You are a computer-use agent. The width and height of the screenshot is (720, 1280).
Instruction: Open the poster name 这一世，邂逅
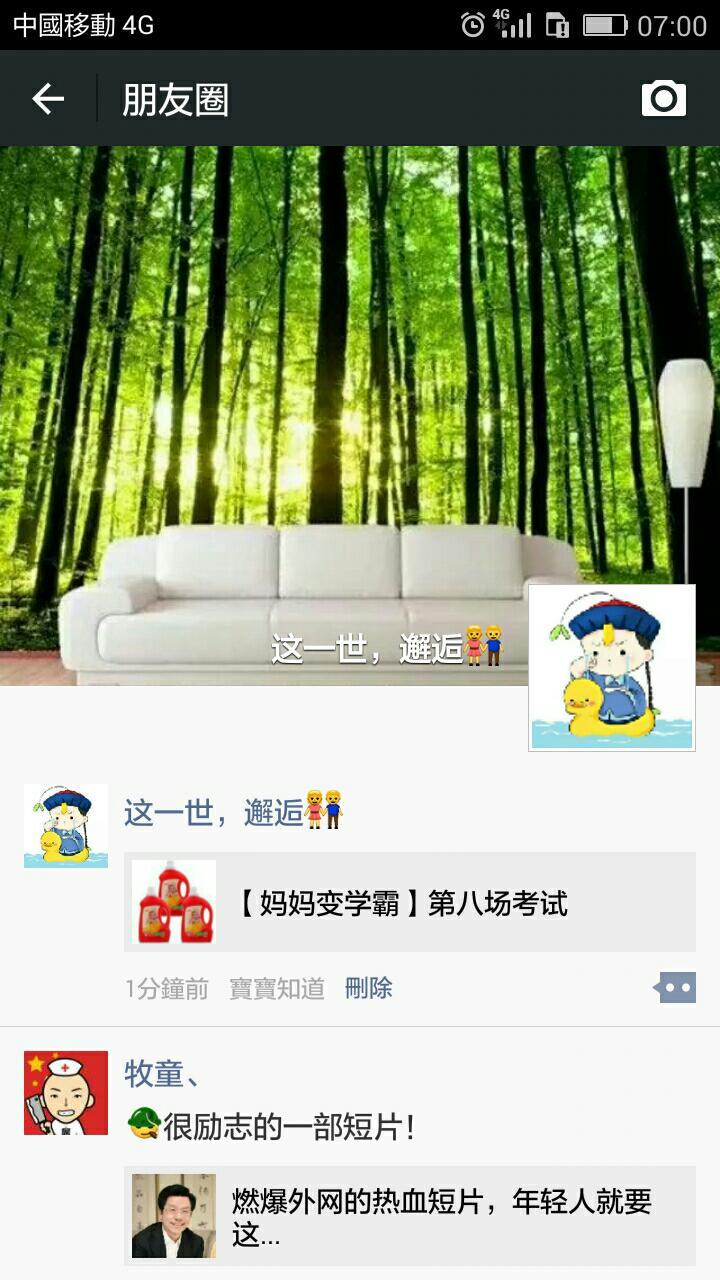(x=214, y=812)
